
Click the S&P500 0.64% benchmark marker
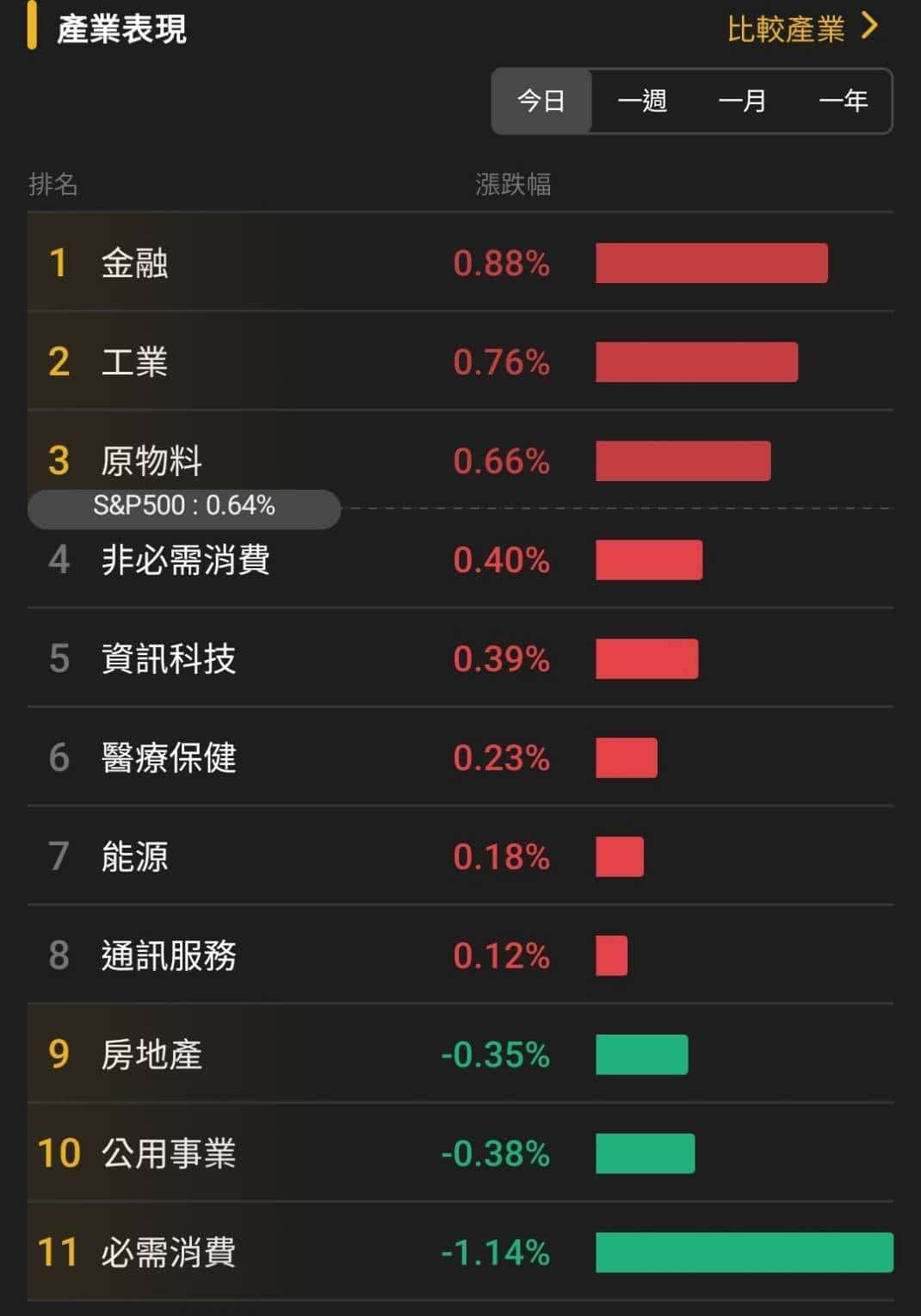tap(184, 507)
